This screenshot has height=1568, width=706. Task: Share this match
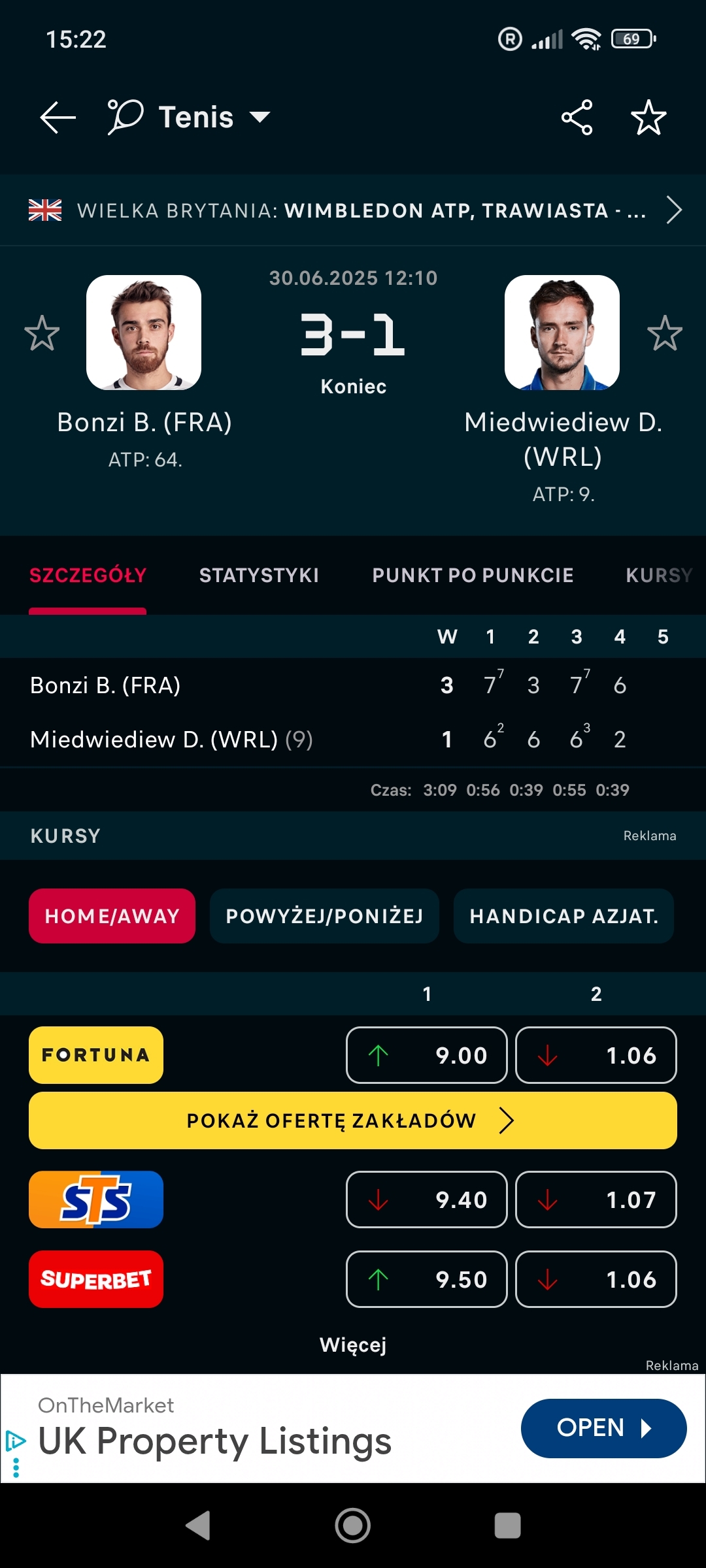tap(577, 118)
